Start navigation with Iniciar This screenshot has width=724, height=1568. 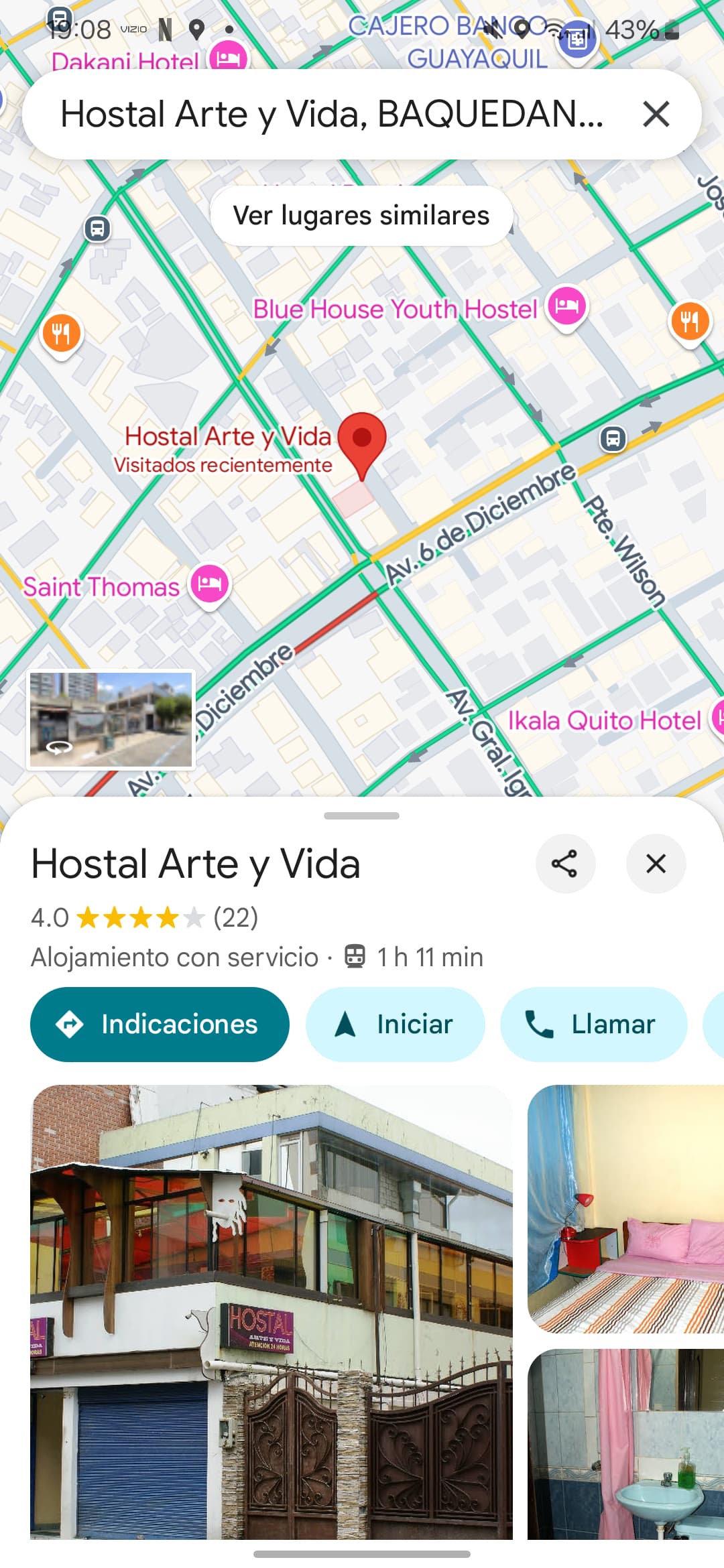coord(395,1024)
